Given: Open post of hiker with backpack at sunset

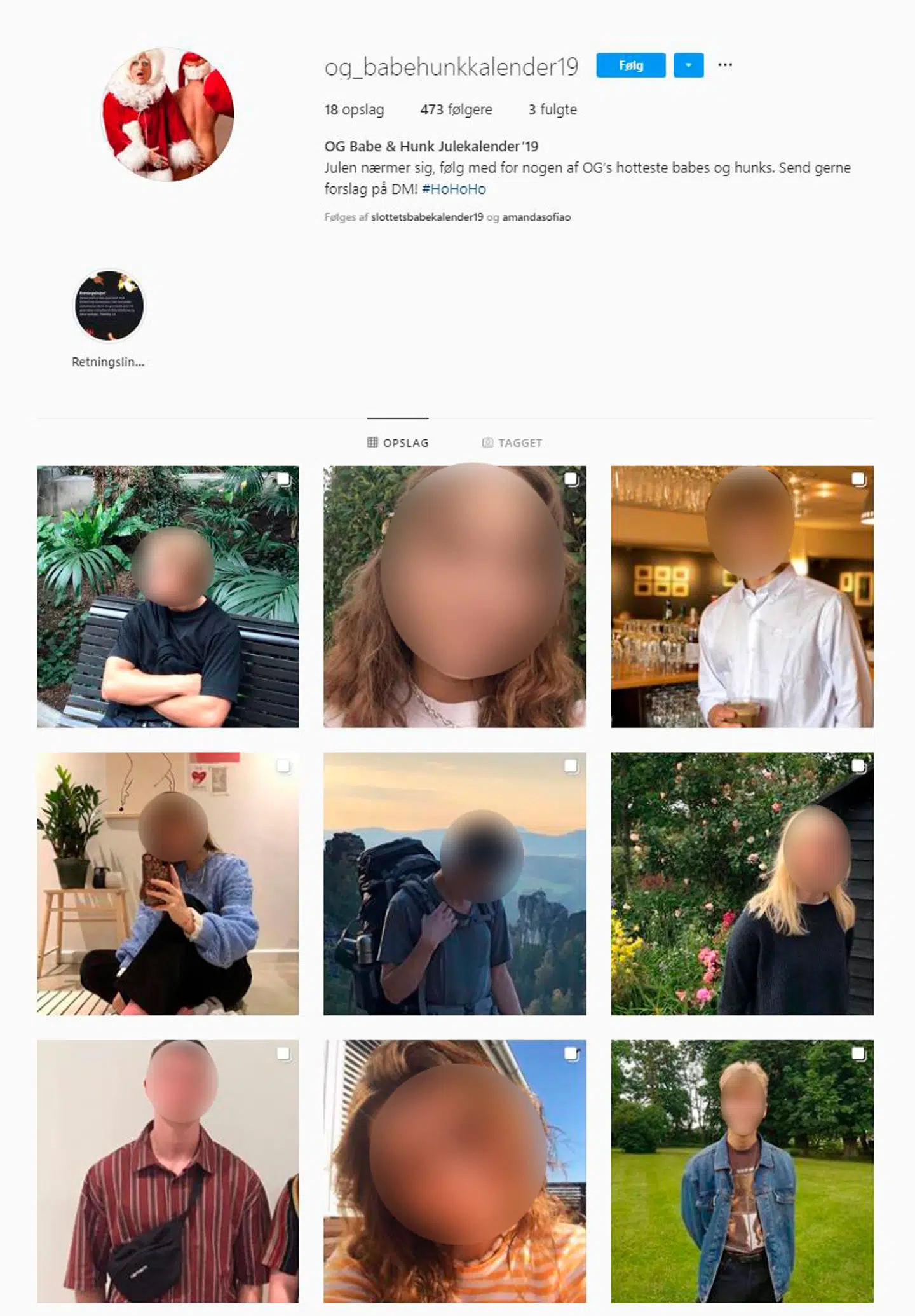Looking at the screenshot, I should [x=455, y=884].
